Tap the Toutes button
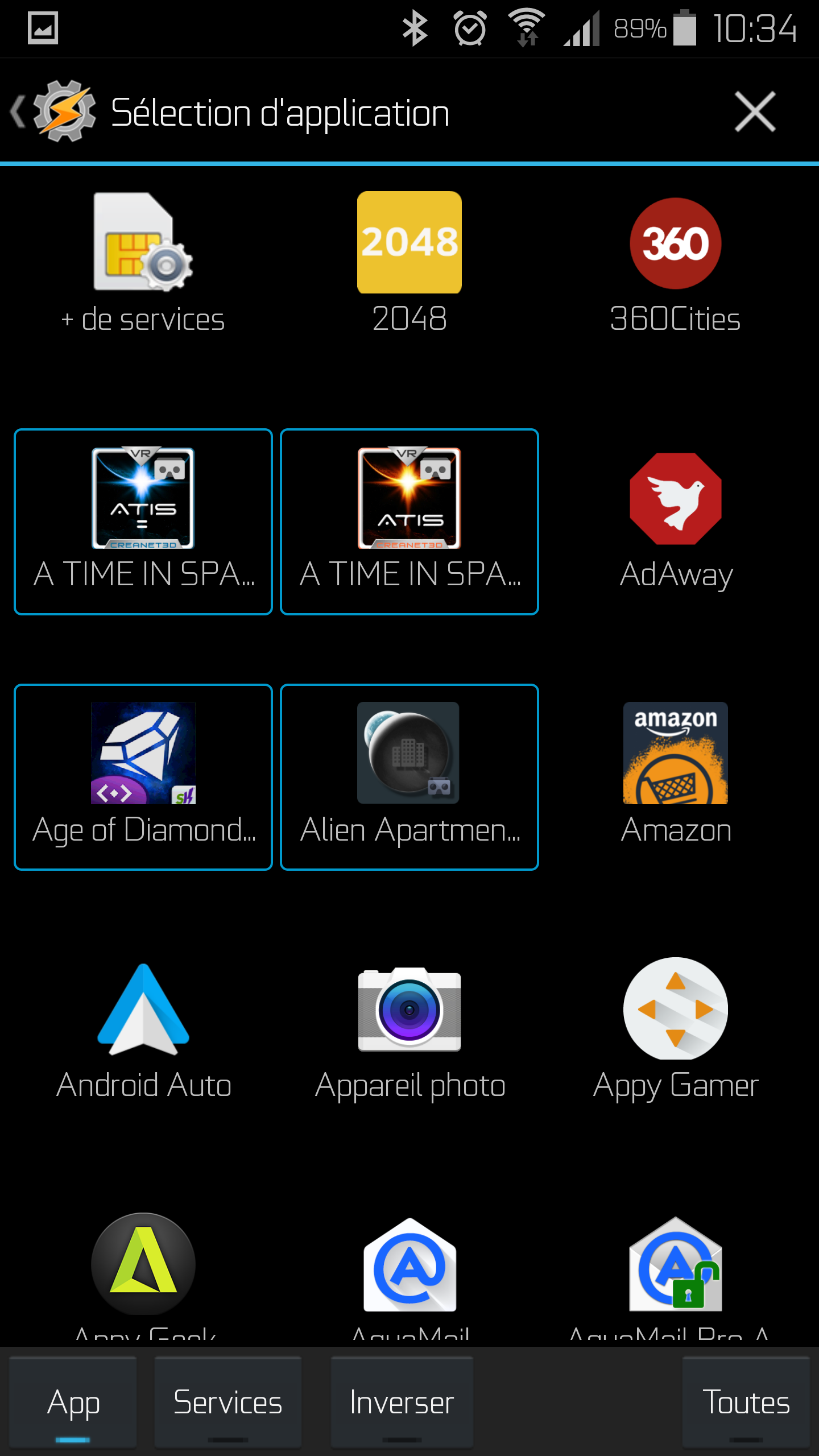Image resolution: width=819 pixels, height=1456 pixels. (746, 1403)
